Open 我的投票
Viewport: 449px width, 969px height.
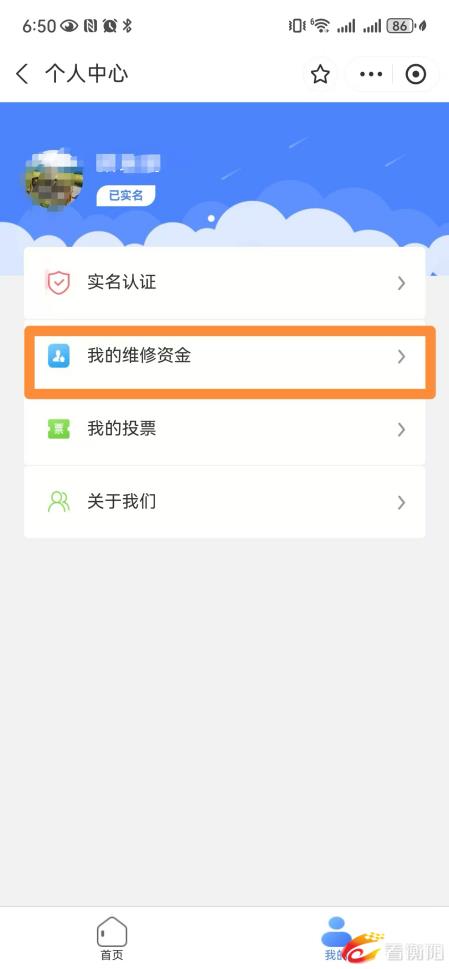tap(224, 429)
